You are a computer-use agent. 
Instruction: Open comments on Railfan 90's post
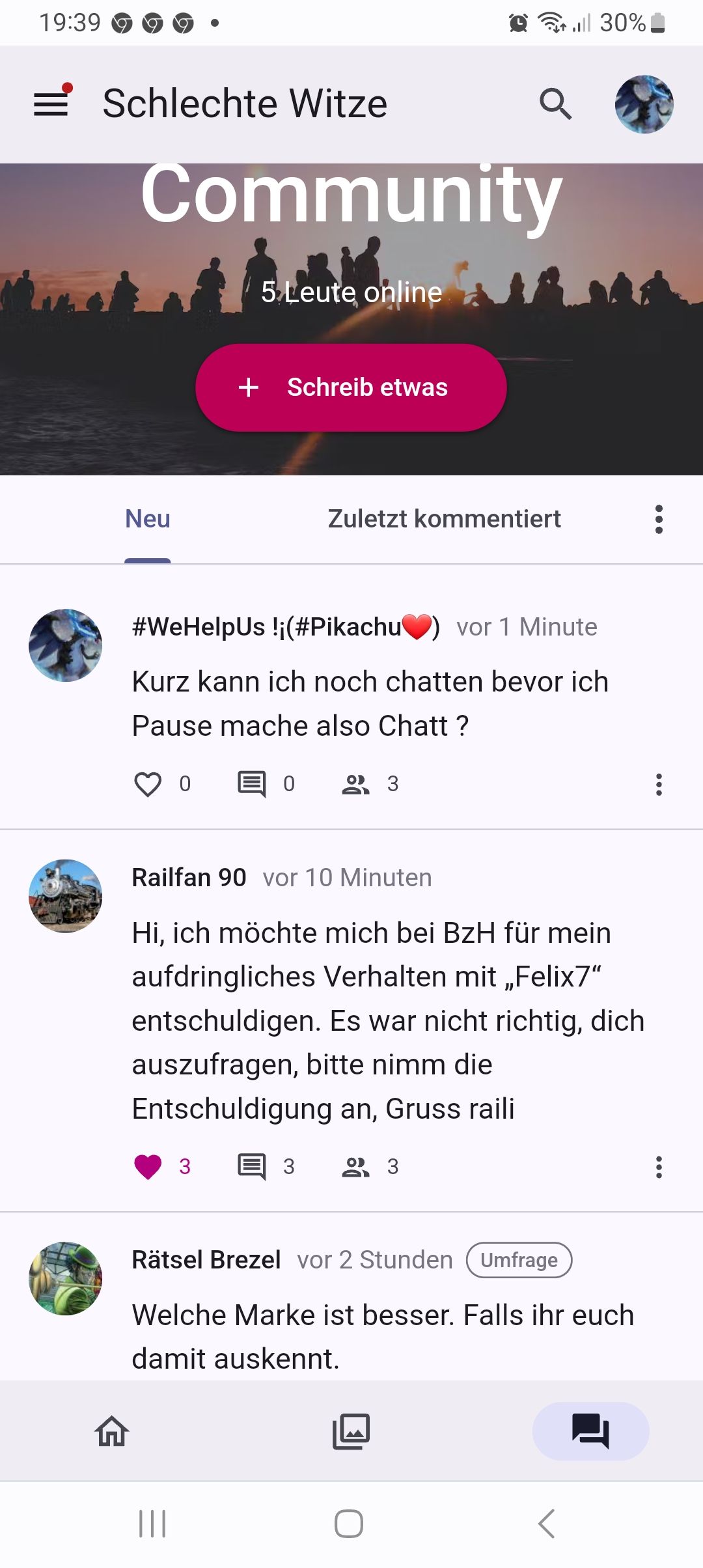(x=252, y=1167)
